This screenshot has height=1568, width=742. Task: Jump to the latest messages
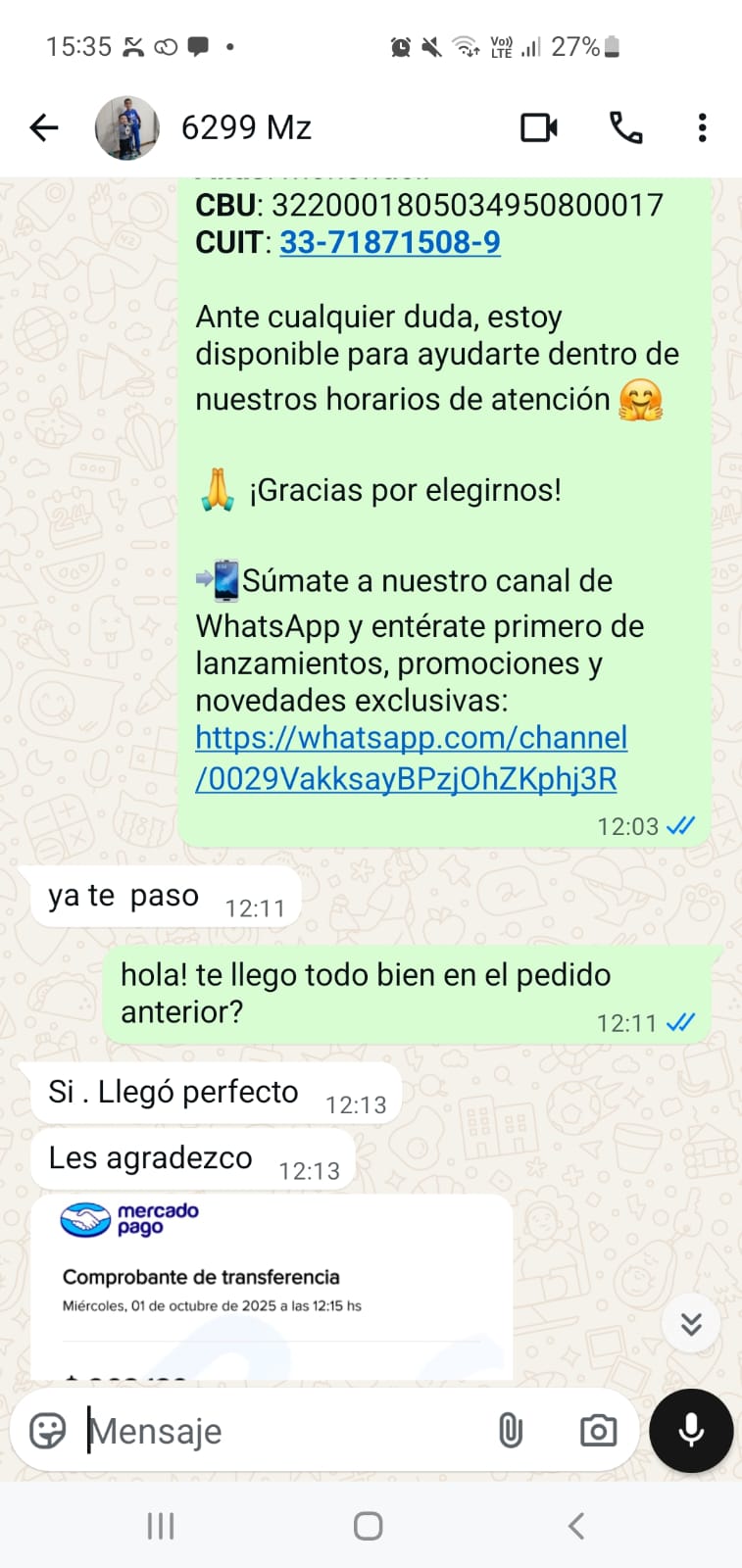tap(691, 1324)
